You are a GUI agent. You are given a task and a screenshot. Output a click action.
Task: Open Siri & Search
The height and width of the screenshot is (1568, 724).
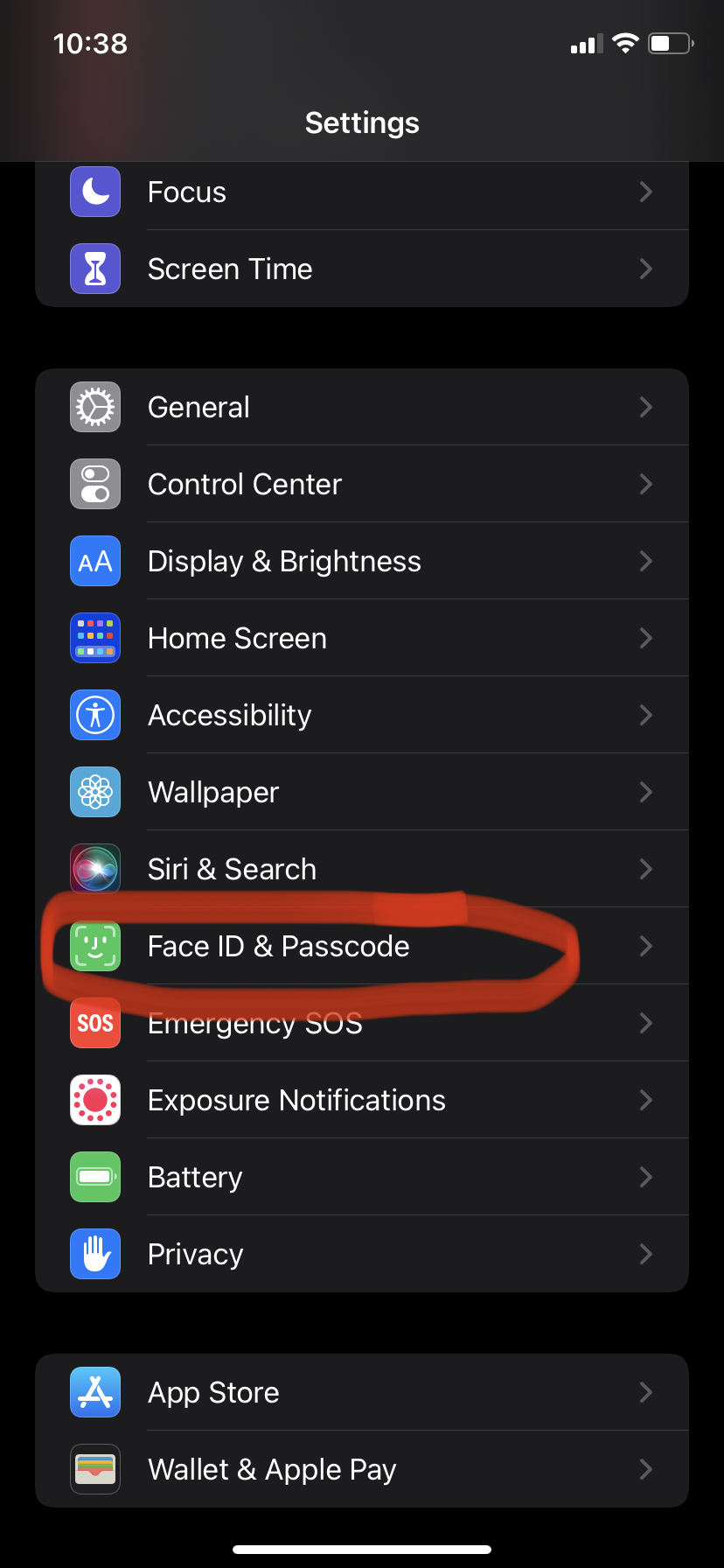[x=362, y=869]
